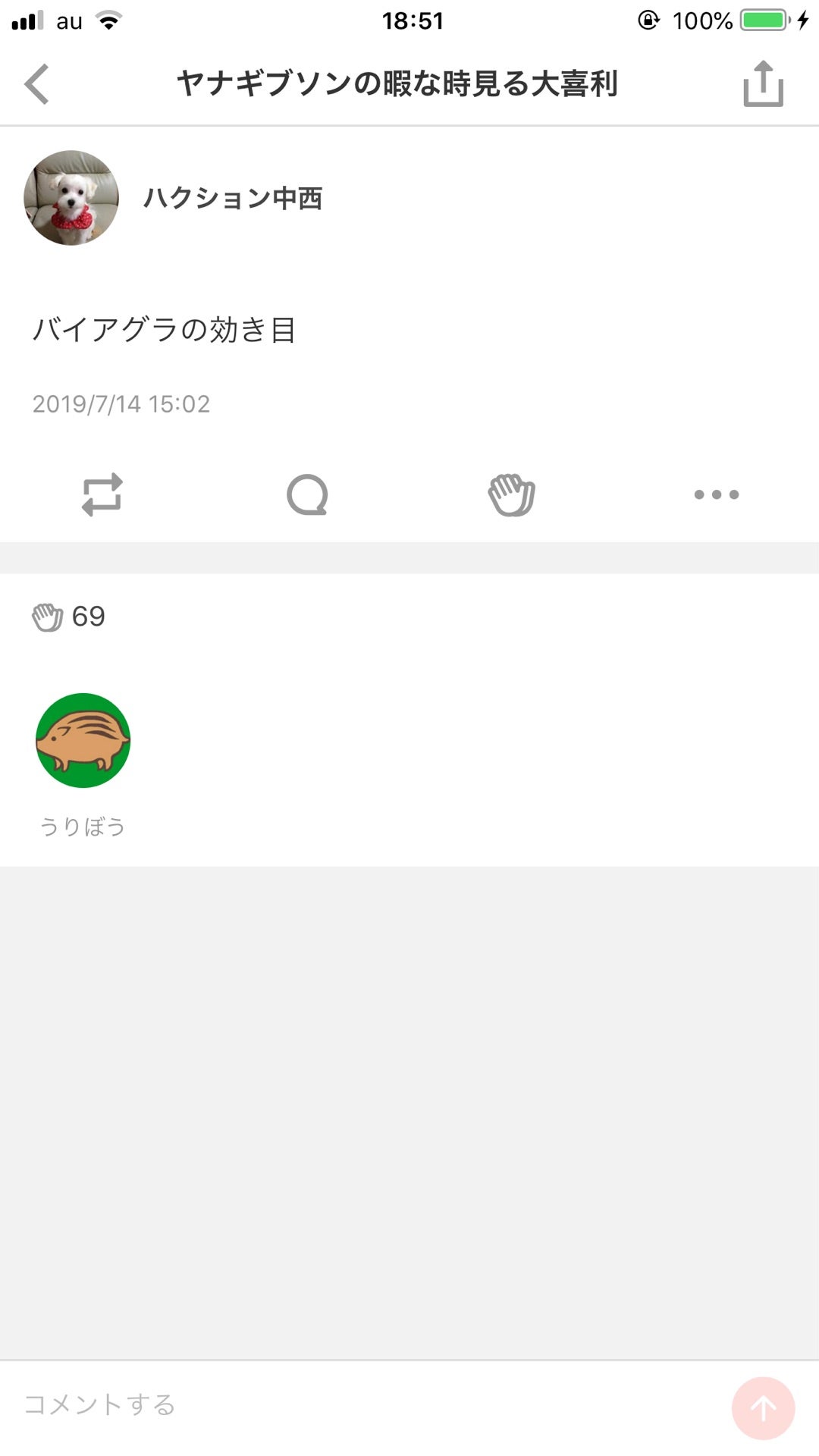Open うりぼう's boar avatar
This screenshot has height=1456, width=819.
coord(83,741)
